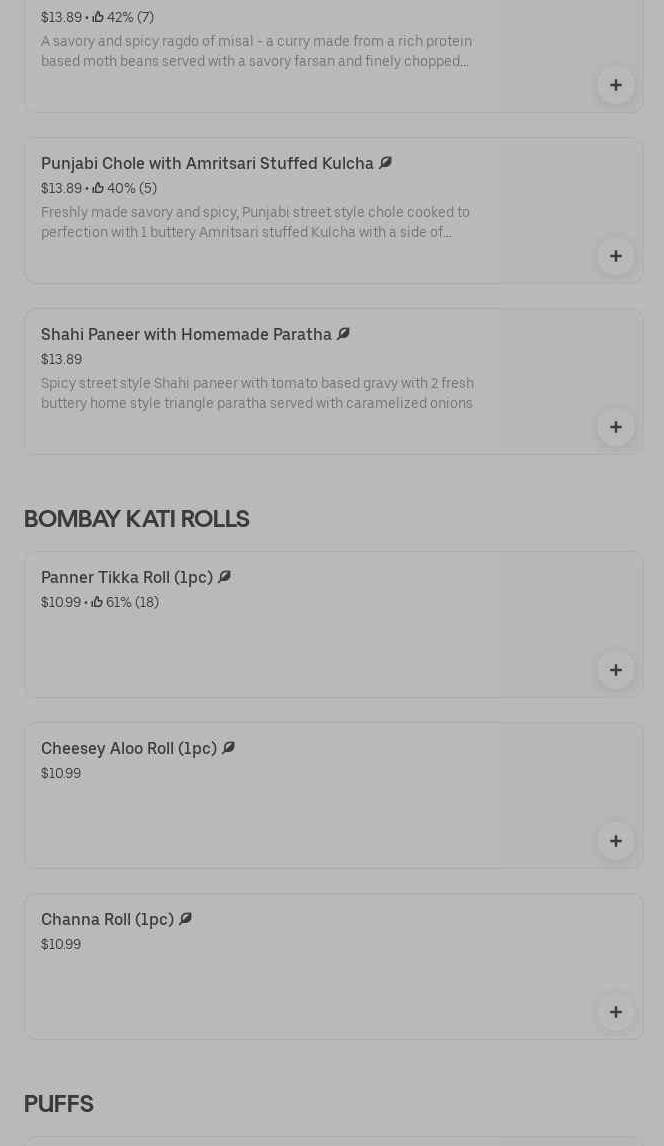
Task: Add Cheesey Aloo Roll to cart
Action: [616, 841]
